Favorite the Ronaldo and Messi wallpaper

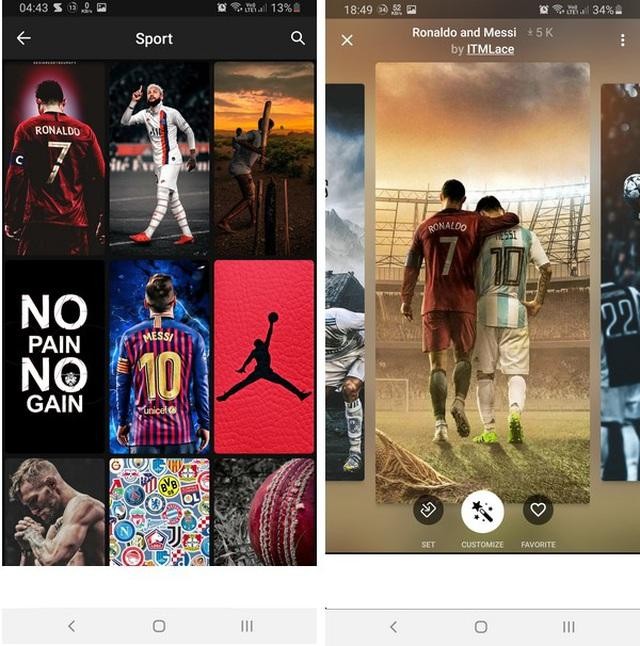click(x=538, y=511)
